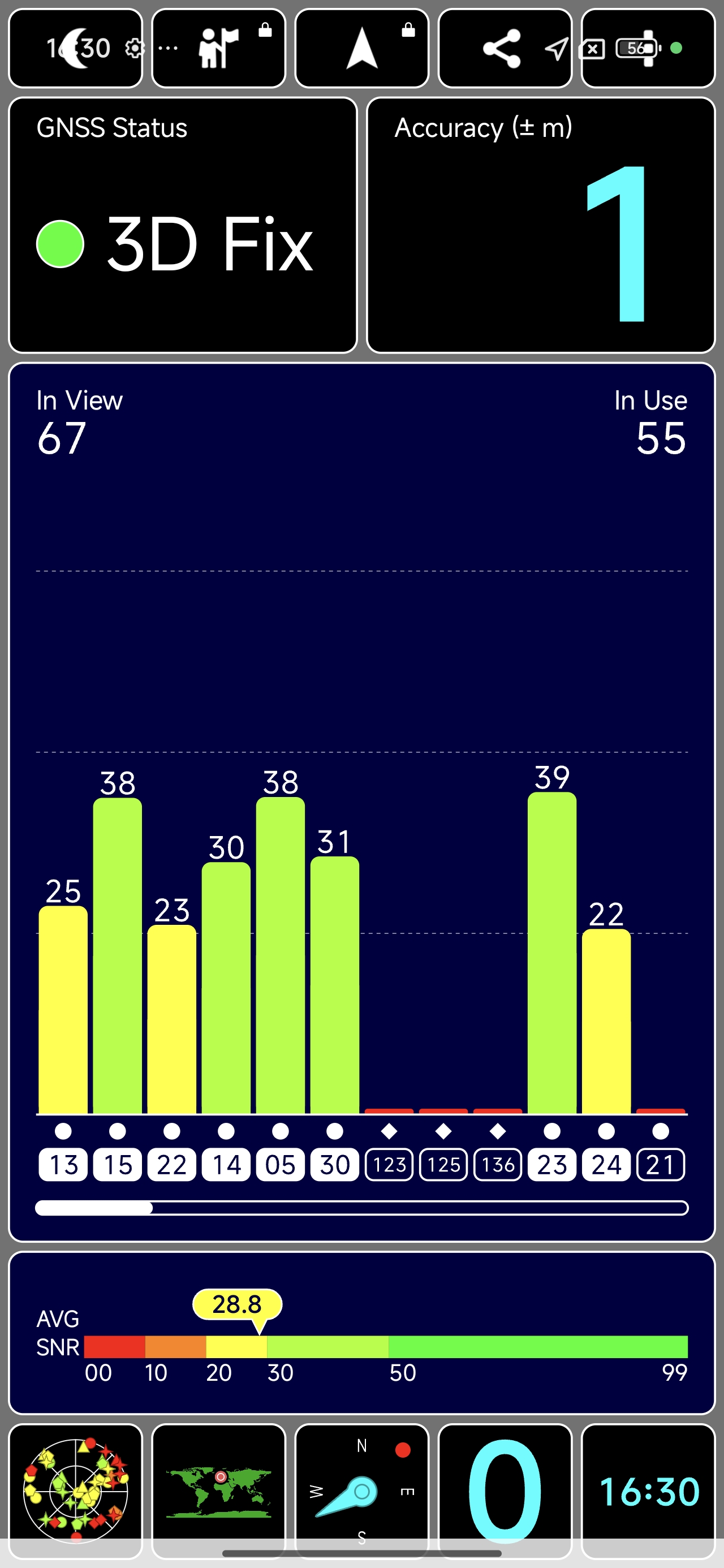724x1568 pixels.
Task: Open the Accuracy (± m) tile
Action: click(541, 225)
